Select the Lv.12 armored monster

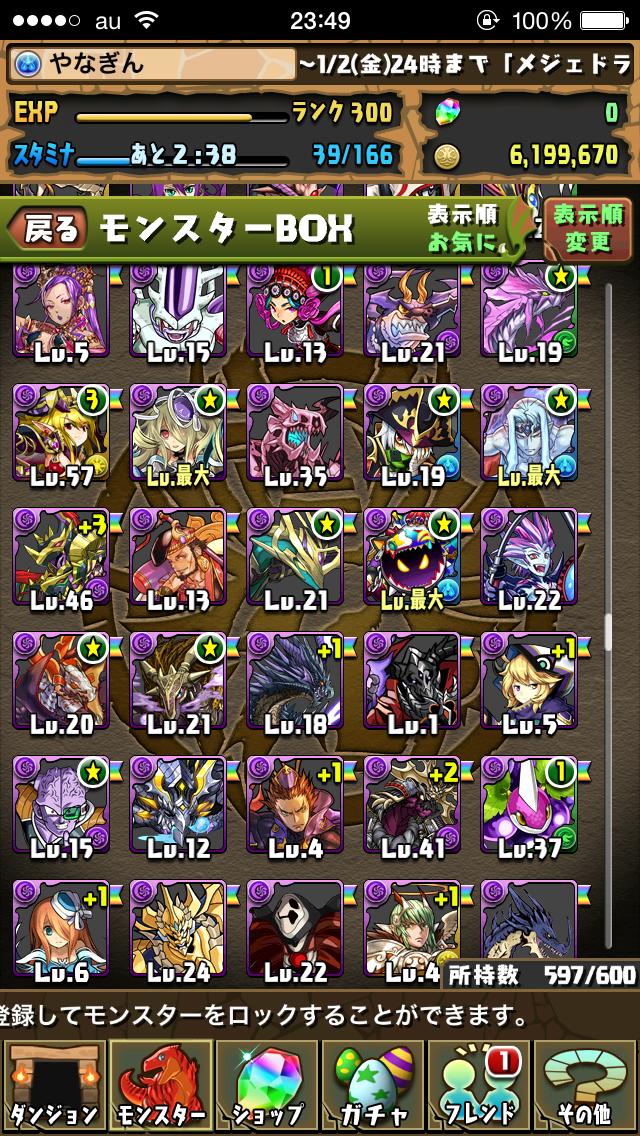point(177,804)
